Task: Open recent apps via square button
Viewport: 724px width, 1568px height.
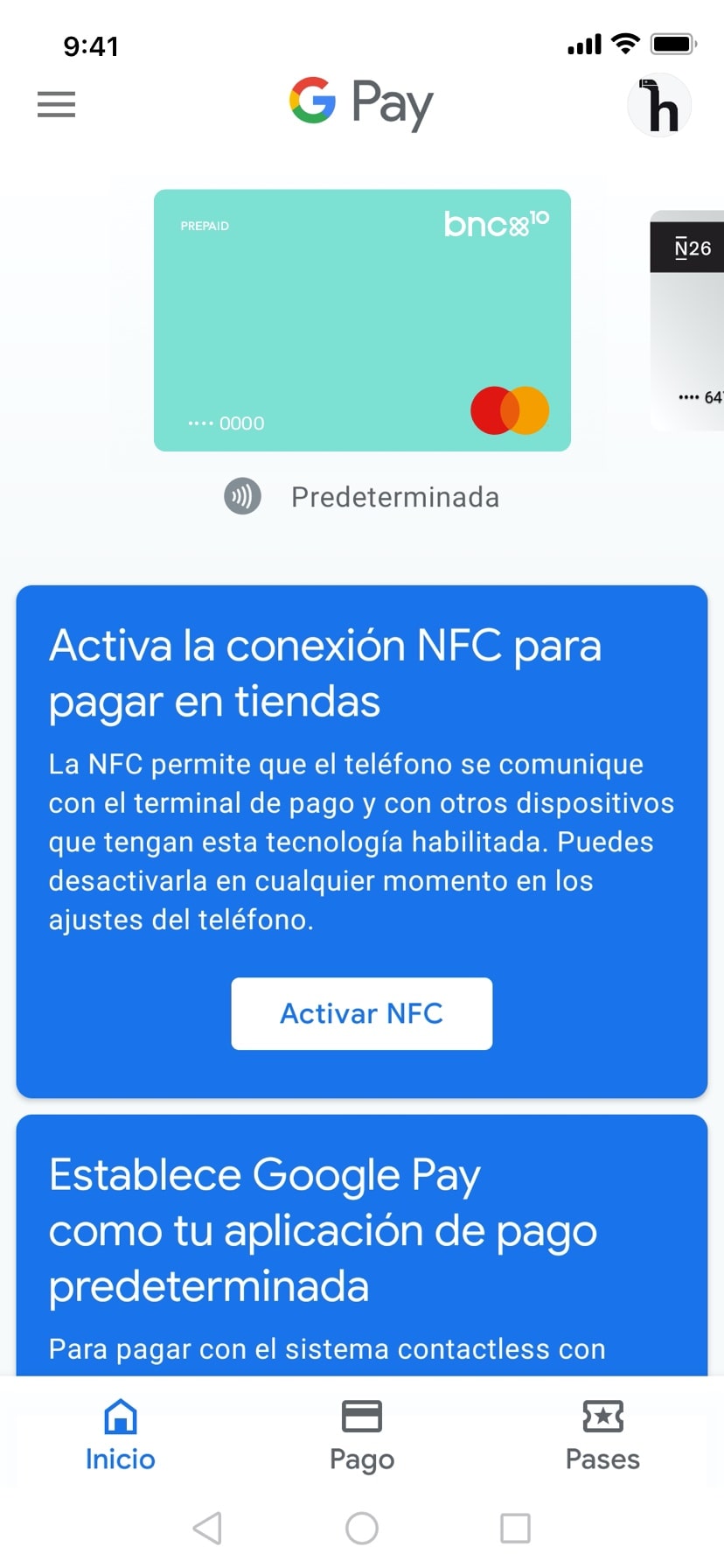Action: click(x=515, y=1529)
